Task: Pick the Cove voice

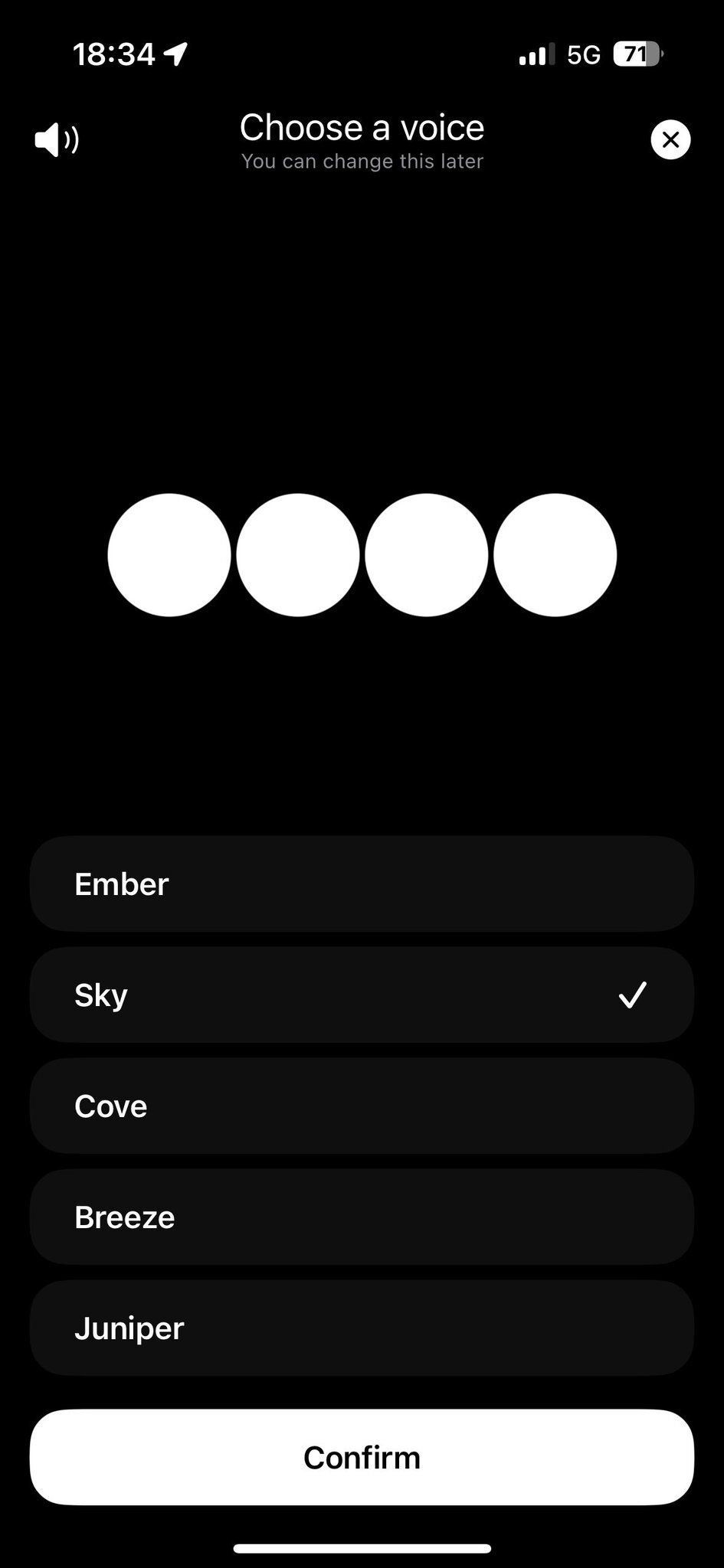Action: click(362, 1106)
